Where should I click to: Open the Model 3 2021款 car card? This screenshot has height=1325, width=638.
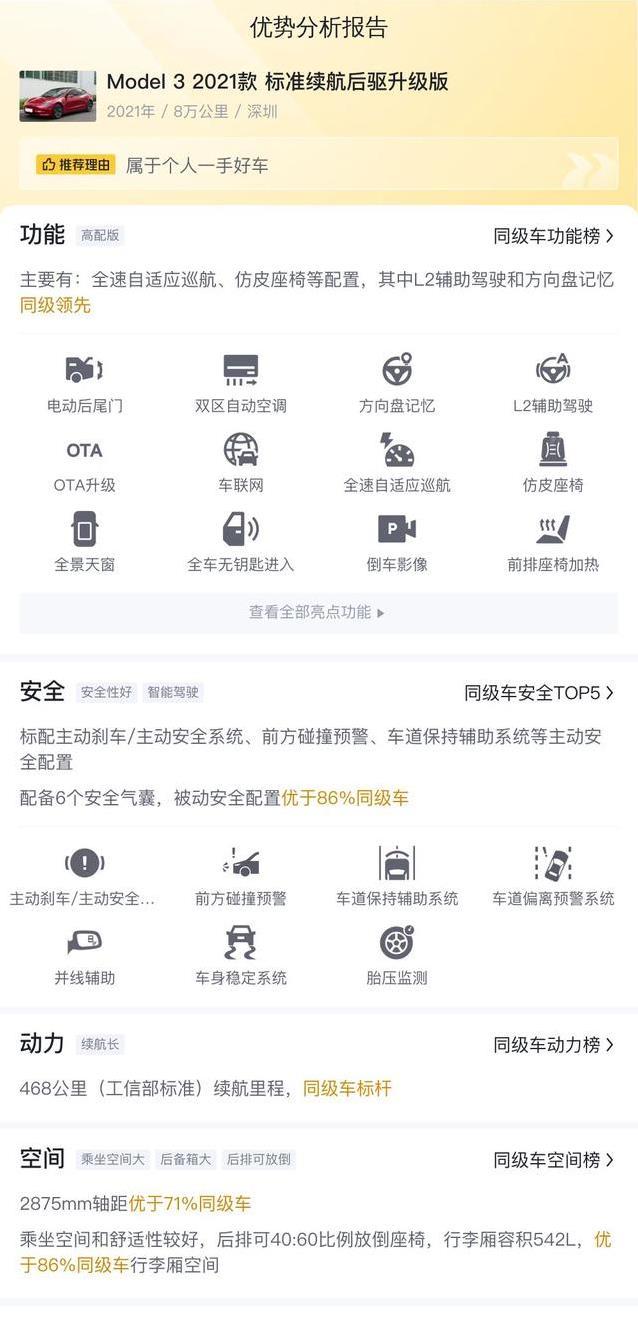[x=318, y=96]
